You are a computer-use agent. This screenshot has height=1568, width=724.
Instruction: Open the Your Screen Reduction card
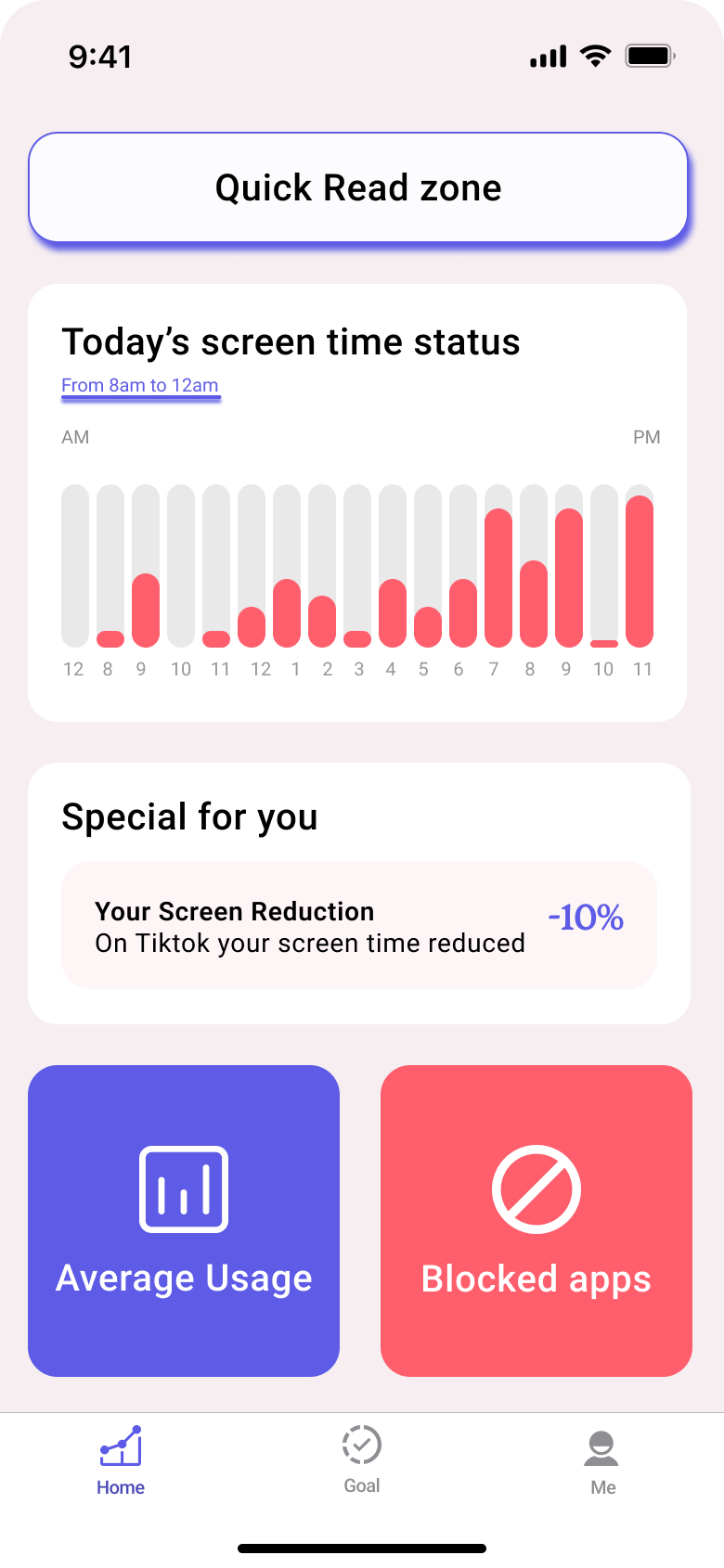click(x=359, y=925)
